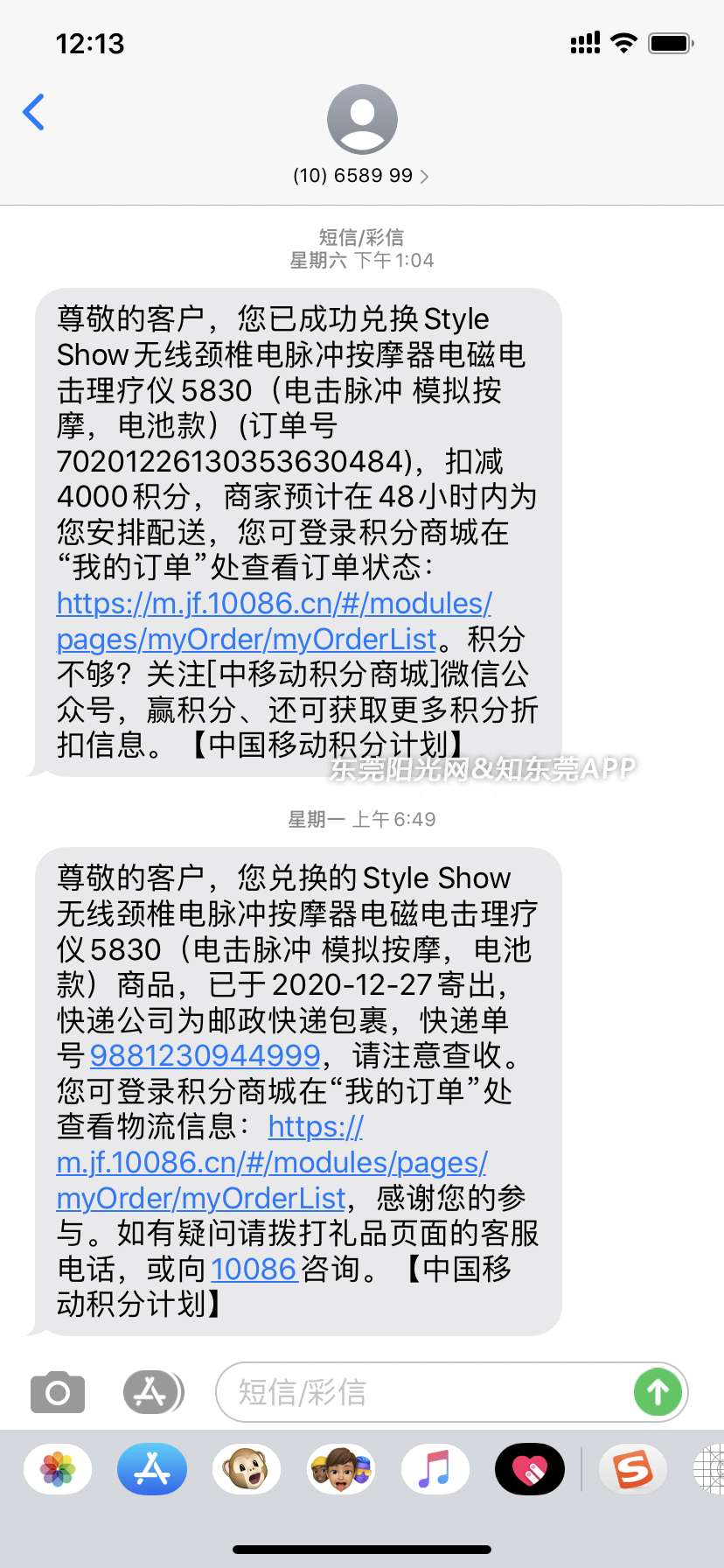Open the Memoji stickers app

[341, 1469]
